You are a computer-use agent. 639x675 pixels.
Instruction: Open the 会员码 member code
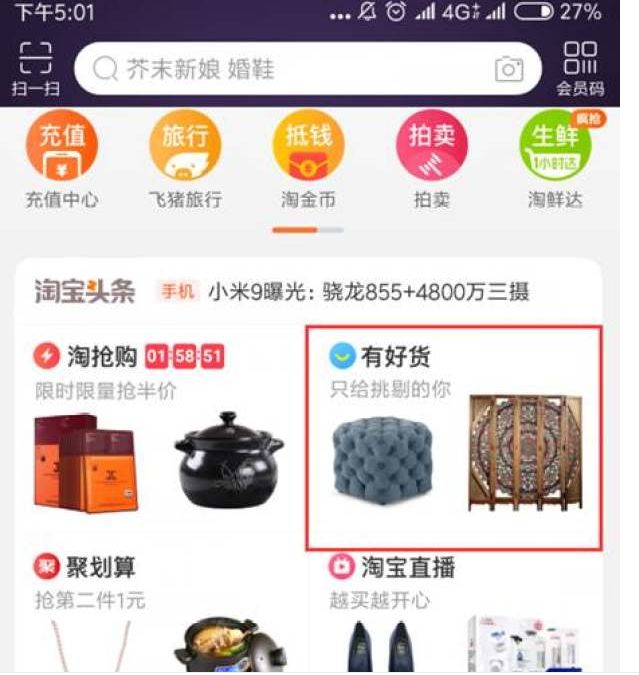(580, 67)
